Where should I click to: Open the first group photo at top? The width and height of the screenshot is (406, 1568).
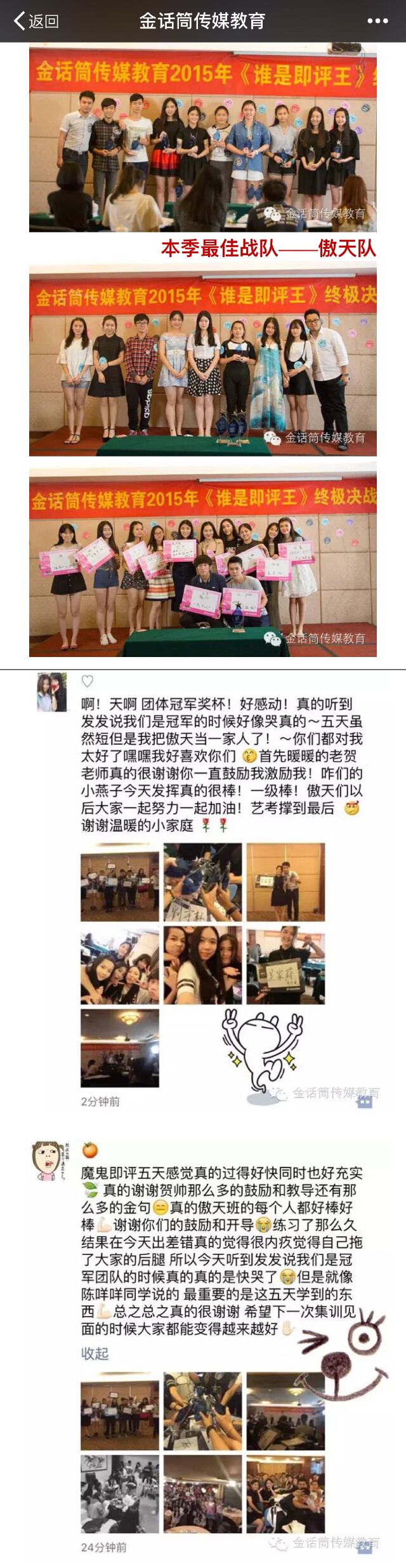(x=203, y=138)
